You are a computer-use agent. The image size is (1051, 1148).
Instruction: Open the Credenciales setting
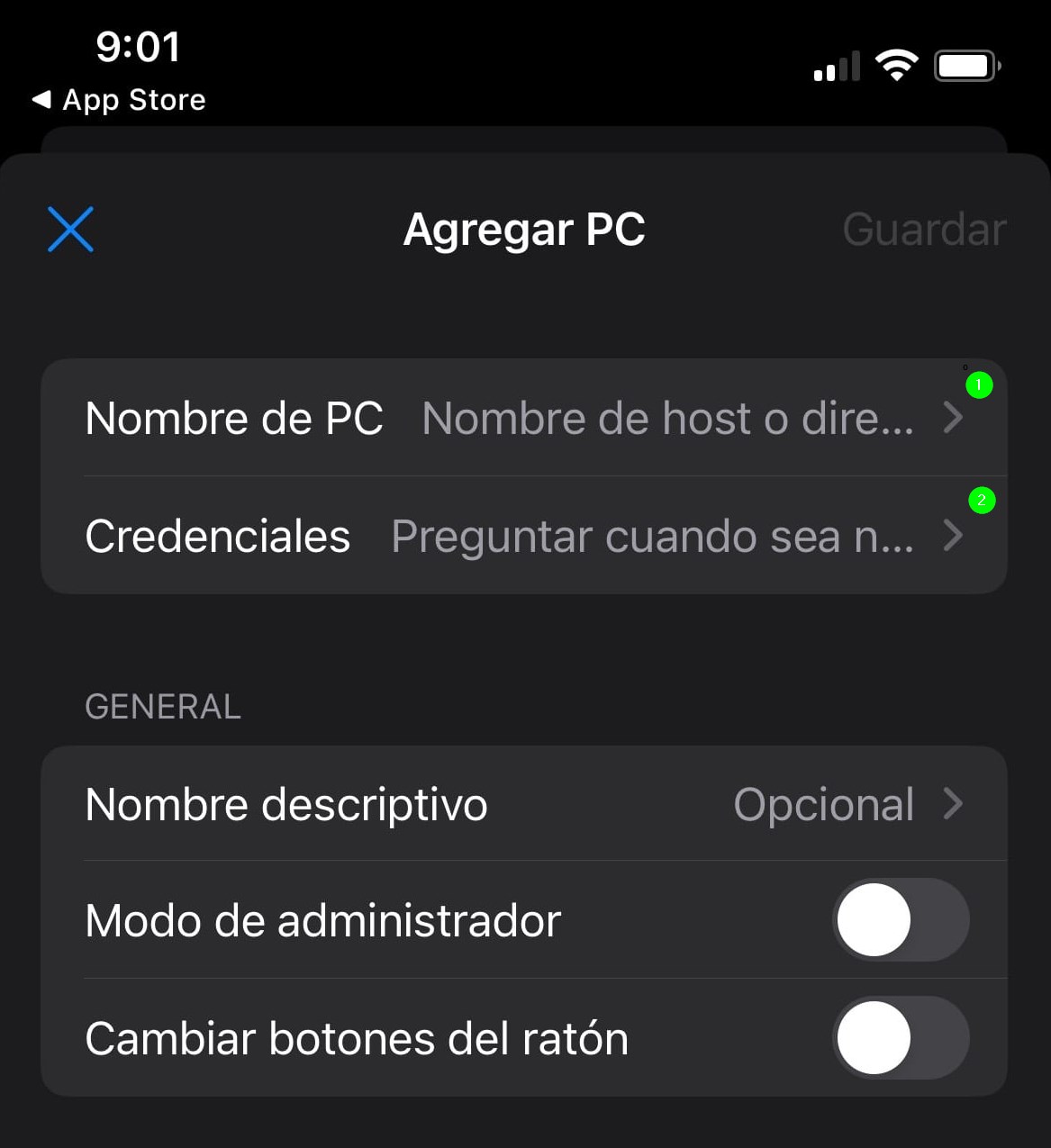523,537
